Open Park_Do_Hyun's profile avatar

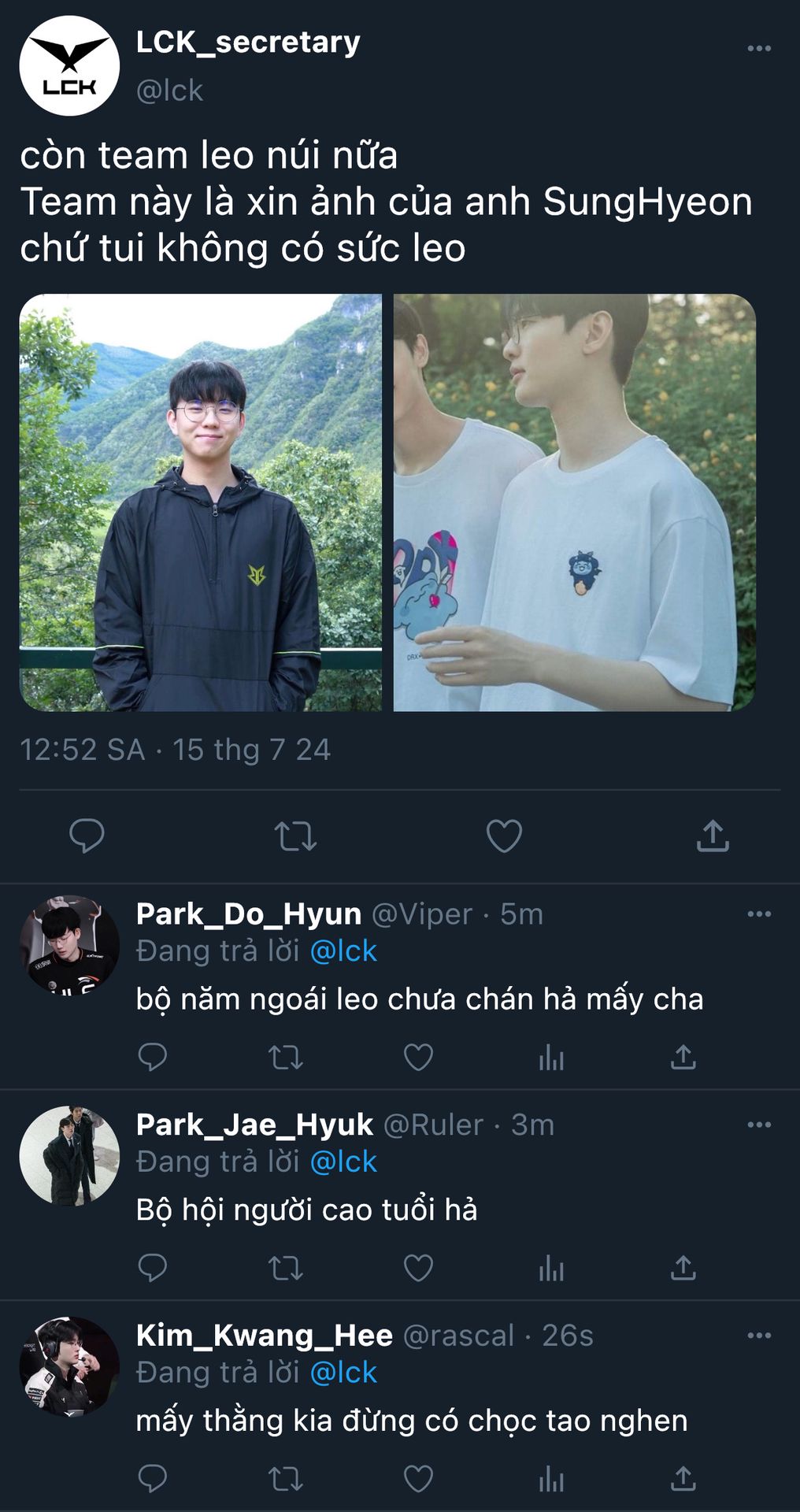point(69,944)
